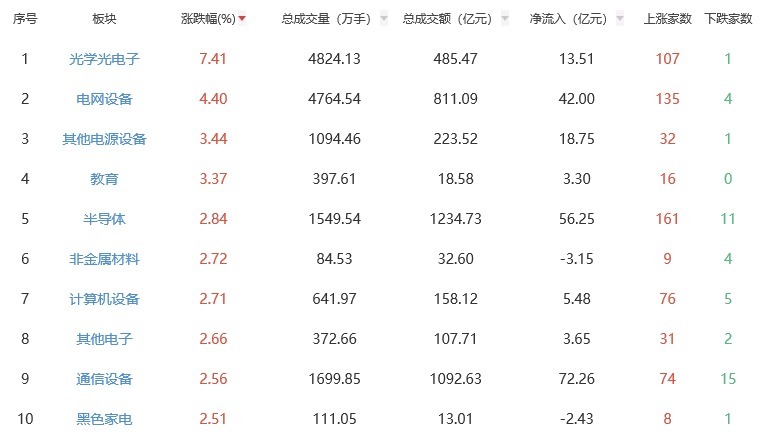Image resolution: width=763 pixels, height=442 pixels.
Task: Sort by 上涨家数 column
Action: point(666,19)
